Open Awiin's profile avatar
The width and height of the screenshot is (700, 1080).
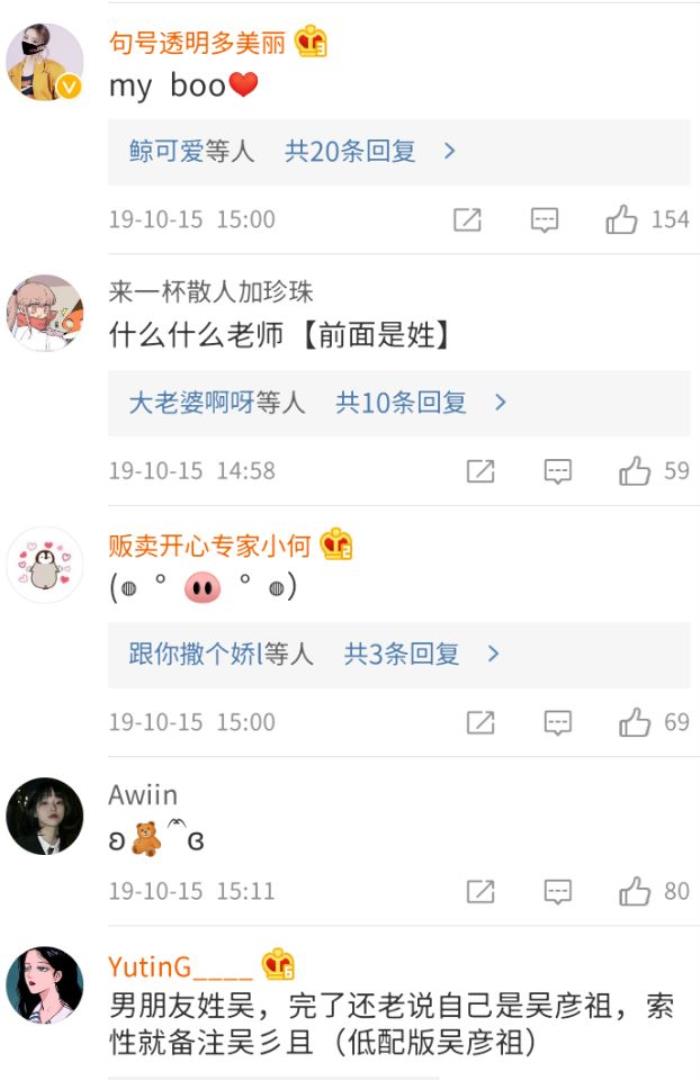click(45, 815)
